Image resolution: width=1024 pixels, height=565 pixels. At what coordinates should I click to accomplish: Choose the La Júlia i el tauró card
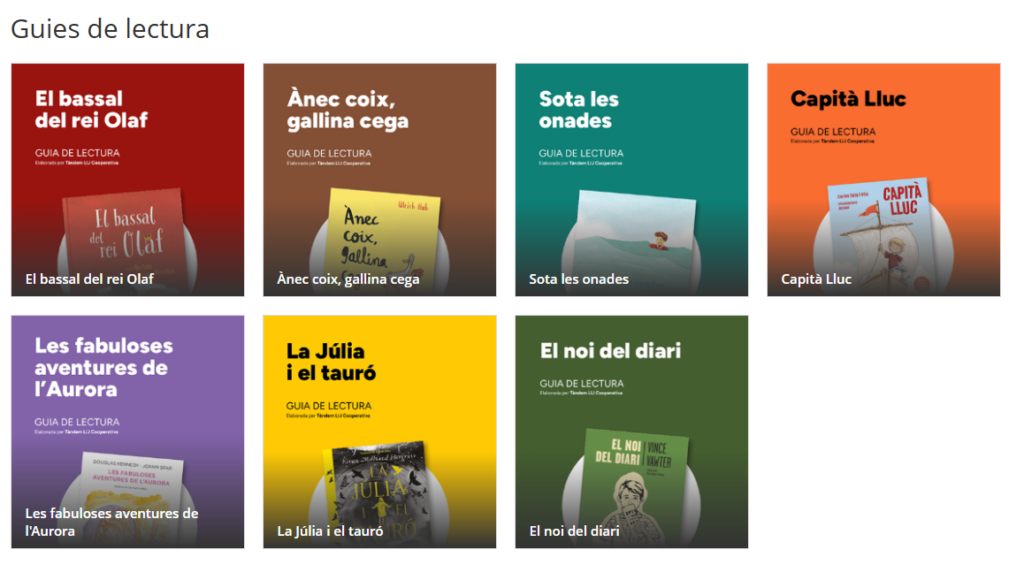tap(379, 432)
